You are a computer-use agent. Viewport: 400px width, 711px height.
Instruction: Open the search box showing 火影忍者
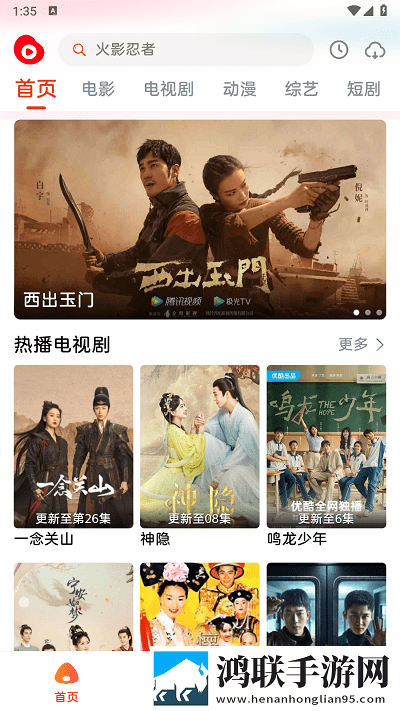(186, 49)
